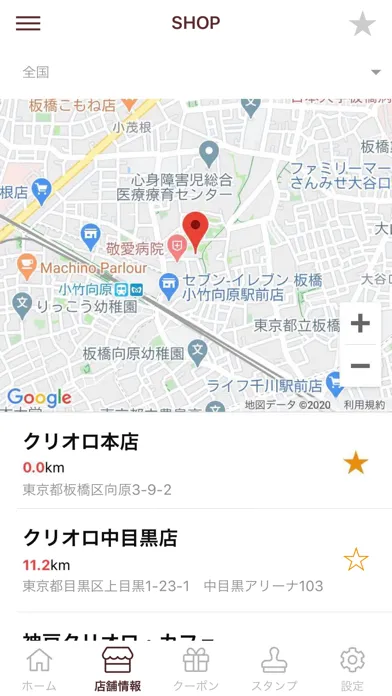Open the スタンプ tab
392x696 pixels.
coord(274,669)
